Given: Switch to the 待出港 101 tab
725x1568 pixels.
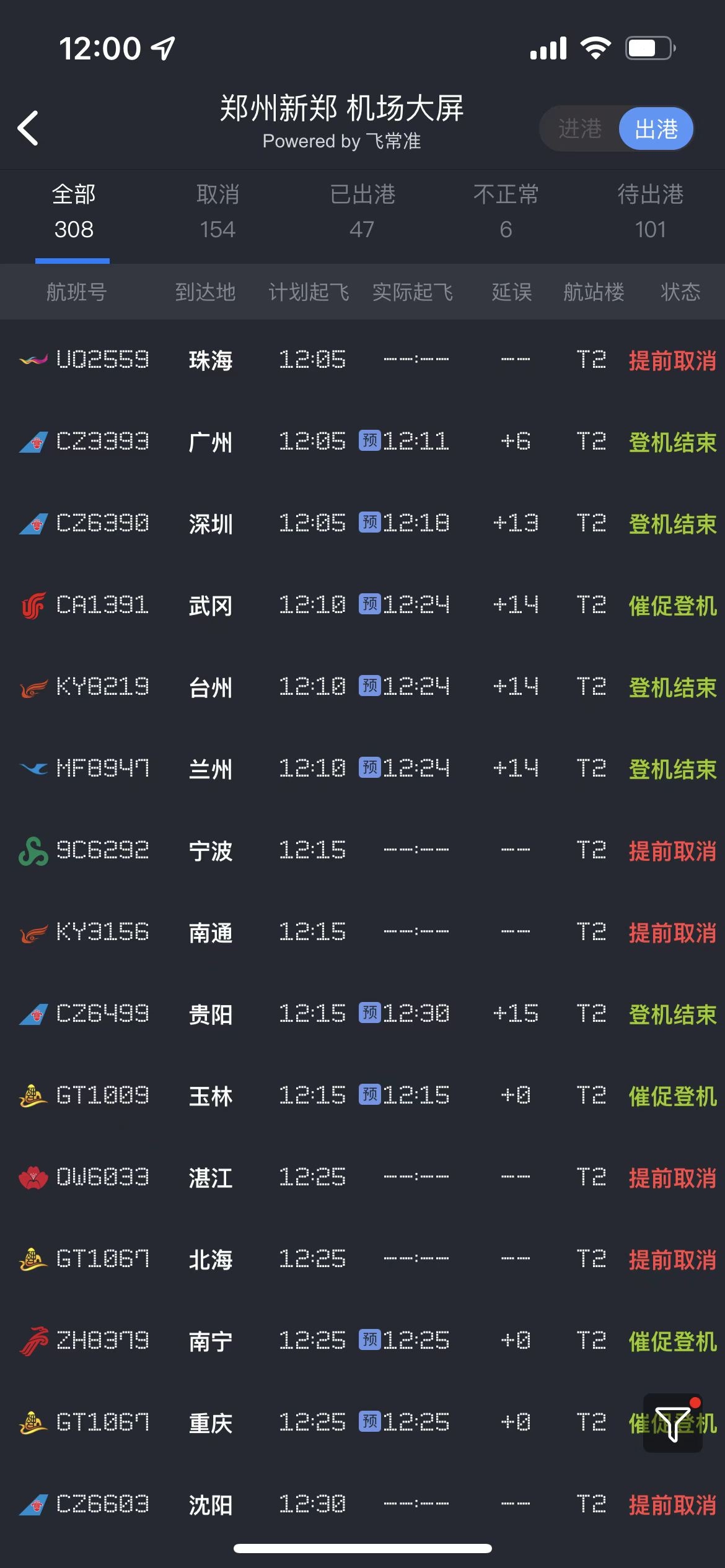Looking at the screenshot, I should point(651,212).
